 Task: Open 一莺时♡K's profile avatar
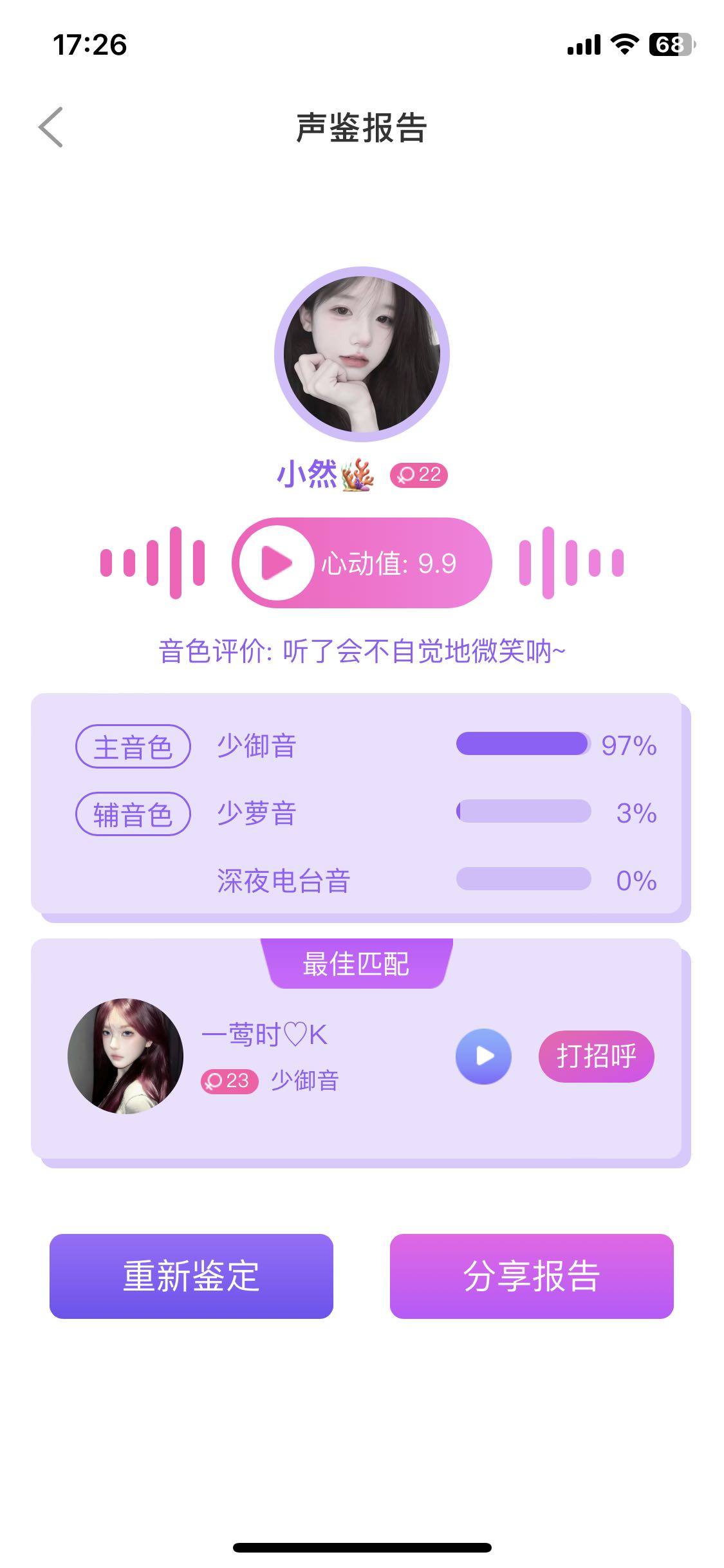pos(125,1056)
